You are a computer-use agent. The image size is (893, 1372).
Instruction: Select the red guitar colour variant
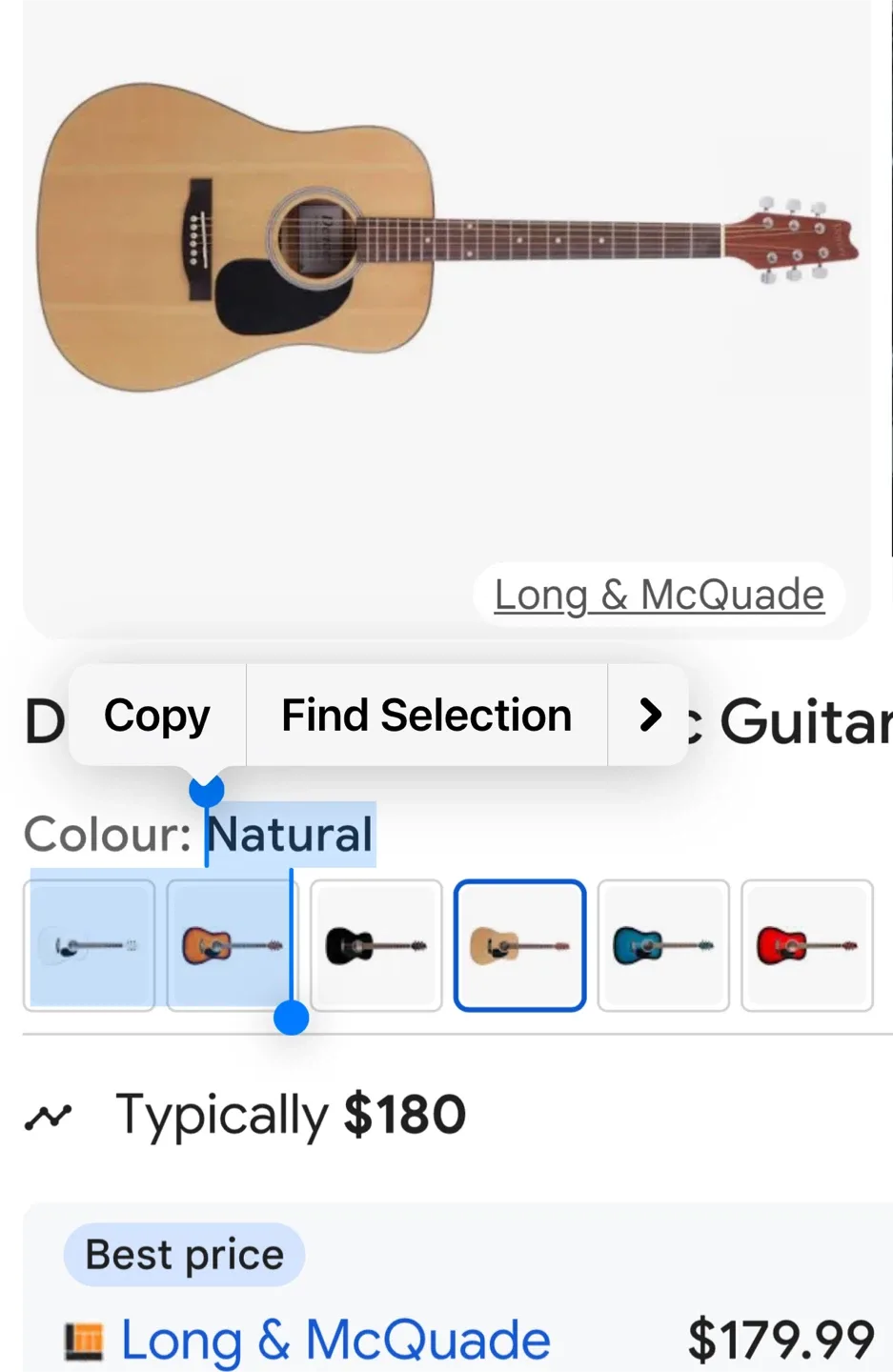tap(807, 945)
